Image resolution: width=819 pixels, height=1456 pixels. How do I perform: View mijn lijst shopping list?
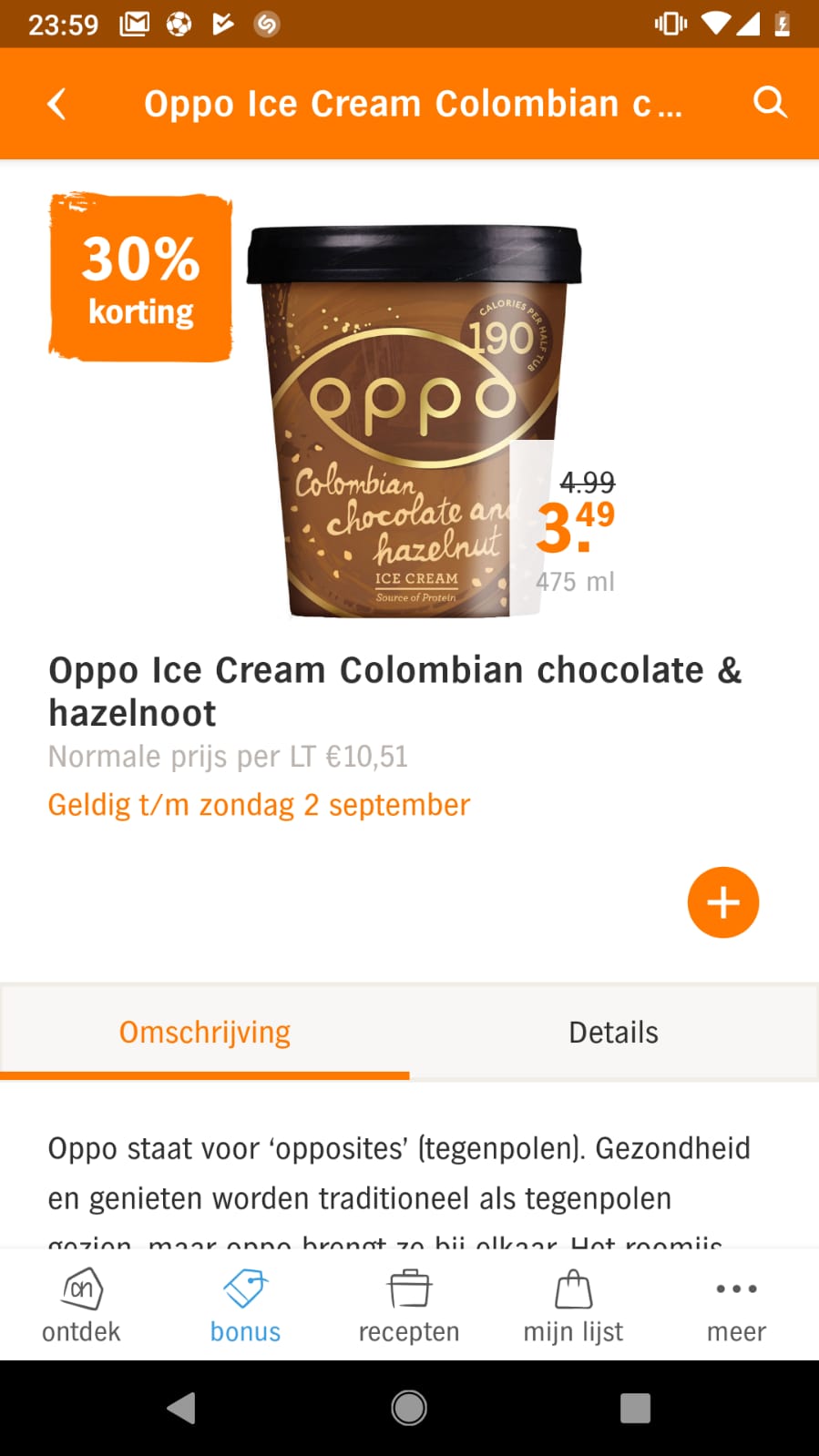573,1306
